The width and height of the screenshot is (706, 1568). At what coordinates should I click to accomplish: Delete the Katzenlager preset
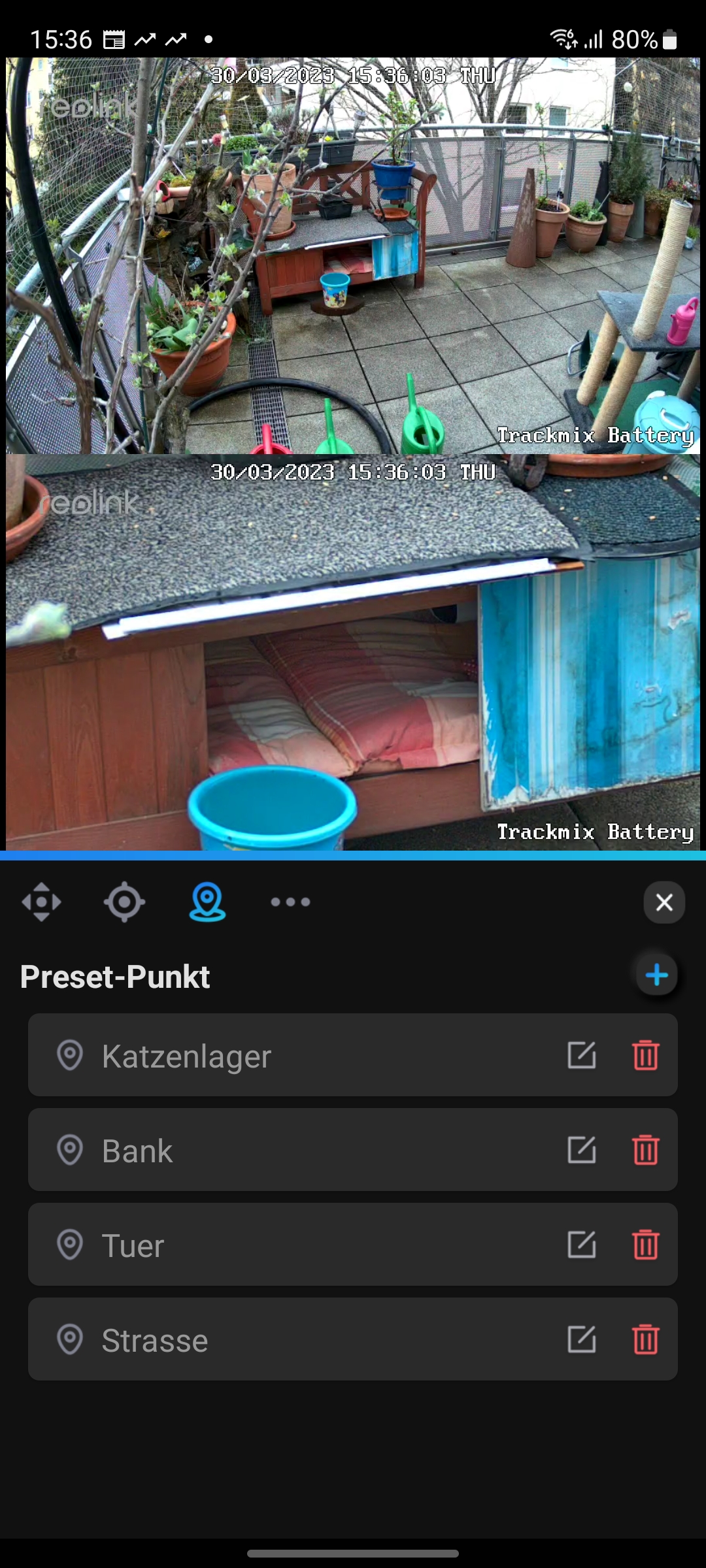coord(645,1055)
